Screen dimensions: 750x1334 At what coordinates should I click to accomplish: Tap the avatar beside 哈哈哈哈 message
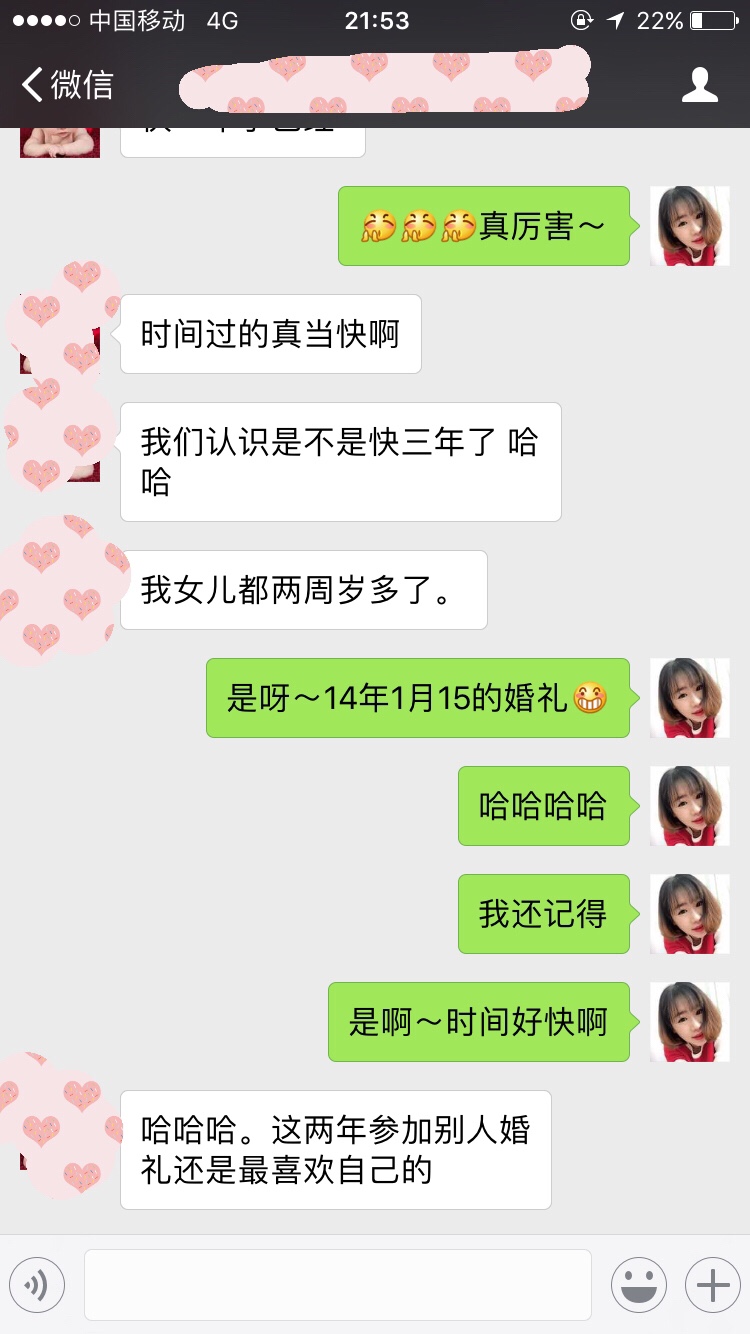pyautogui.click(x=689, y=806)
